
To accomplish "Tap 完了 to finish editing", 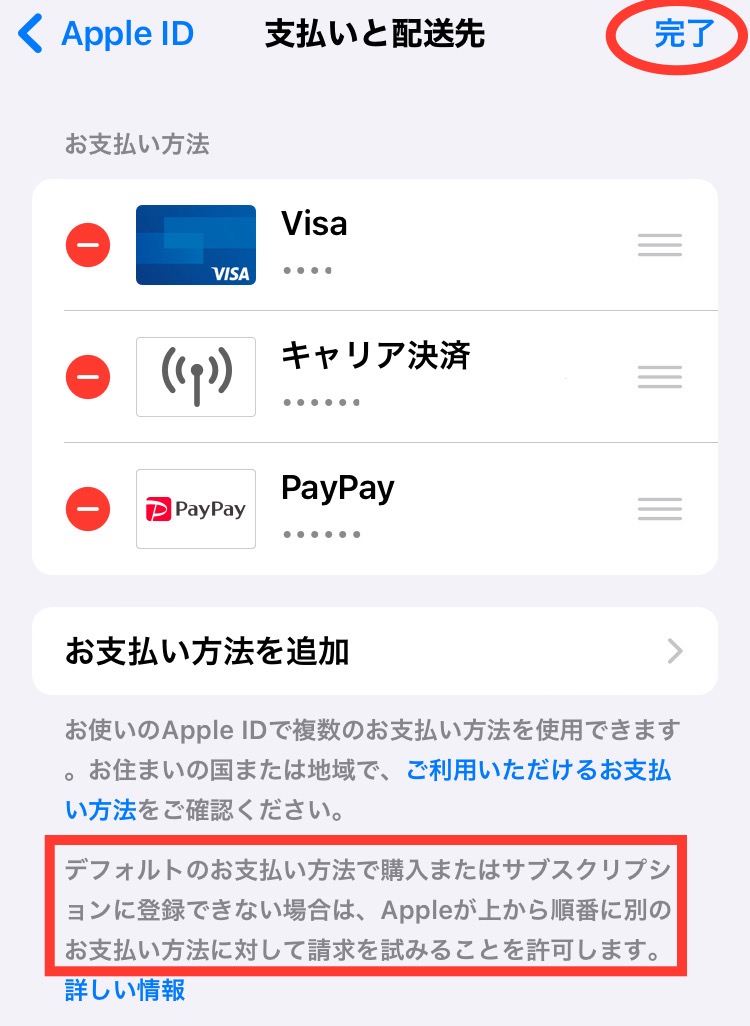I will 684,35.
